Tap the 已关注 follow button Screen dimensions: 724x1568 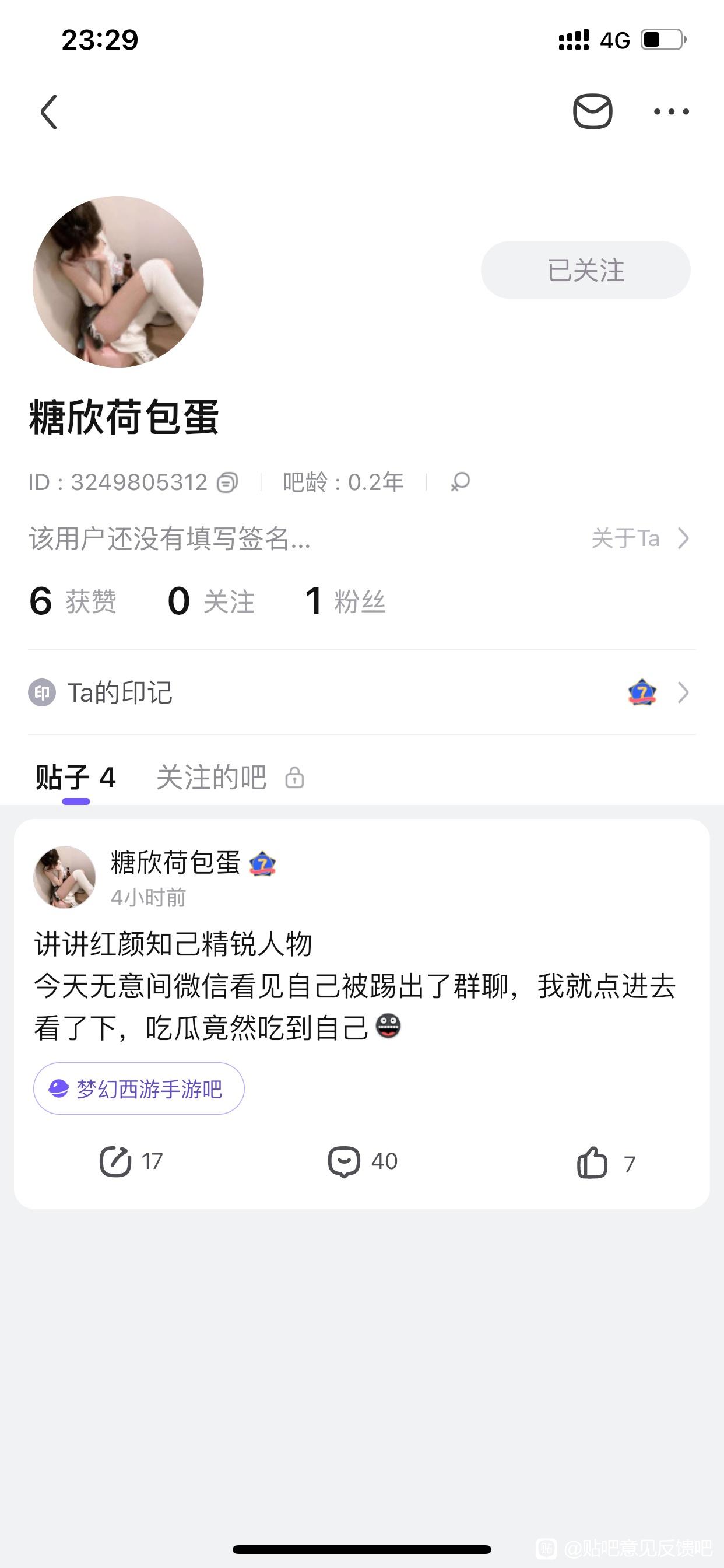pyautogui.click(x=585, y=270)
